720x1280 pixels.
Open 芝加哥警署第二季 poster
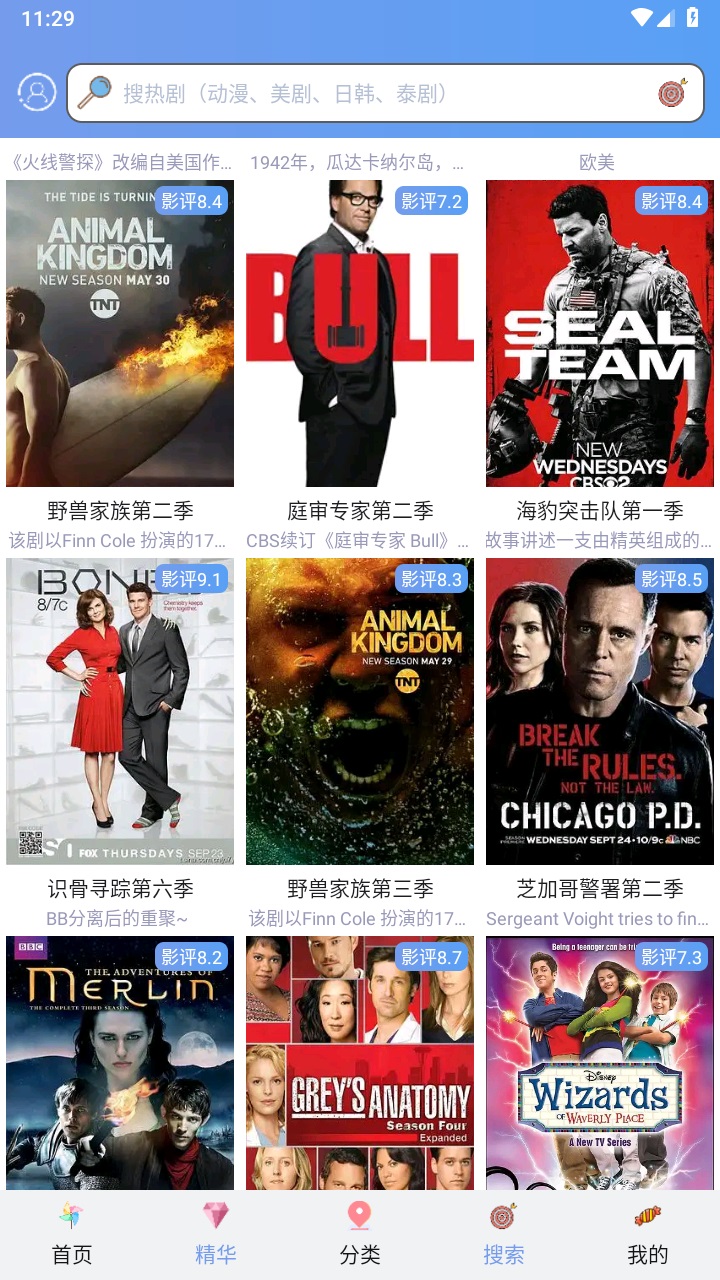click(x=600, y=711)
